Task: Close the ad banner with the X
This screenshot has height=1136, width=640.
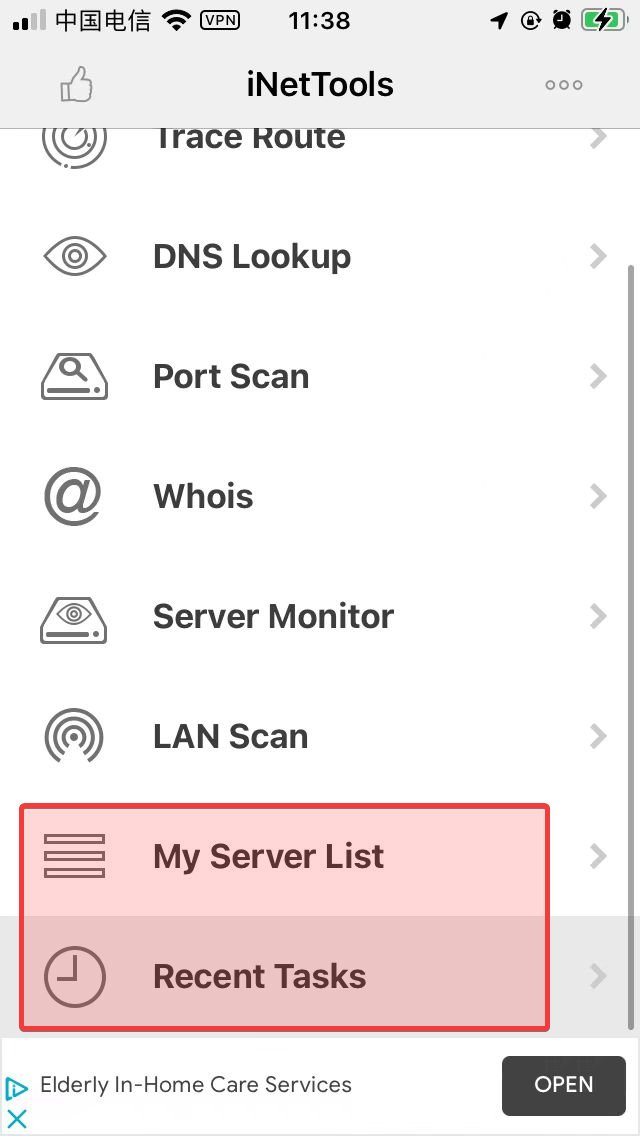Action: (16, 1119)
